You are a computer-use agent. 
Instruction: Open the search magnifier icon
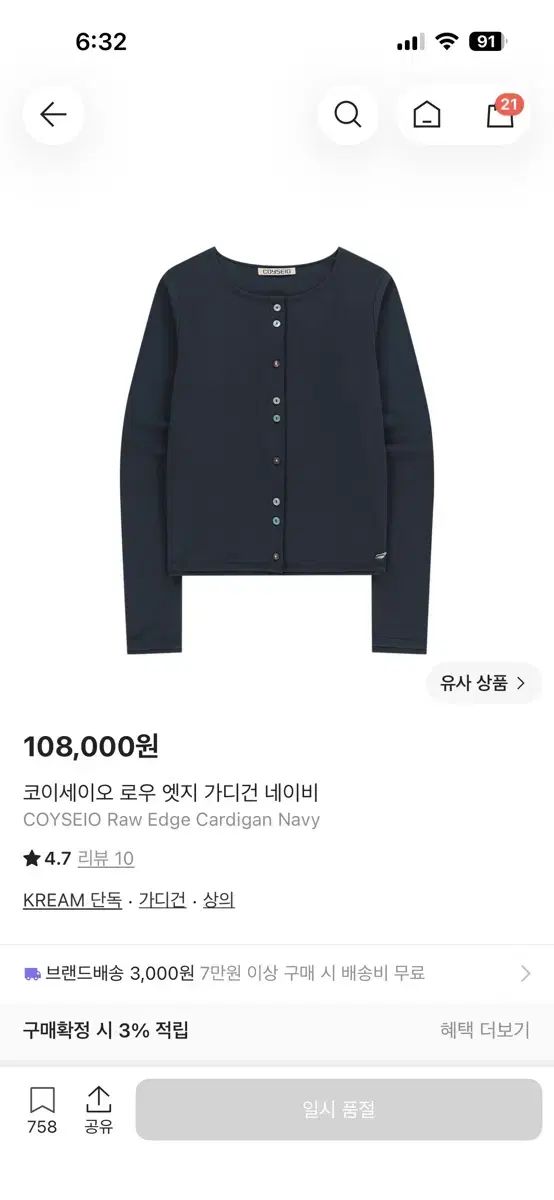point(348,114)
